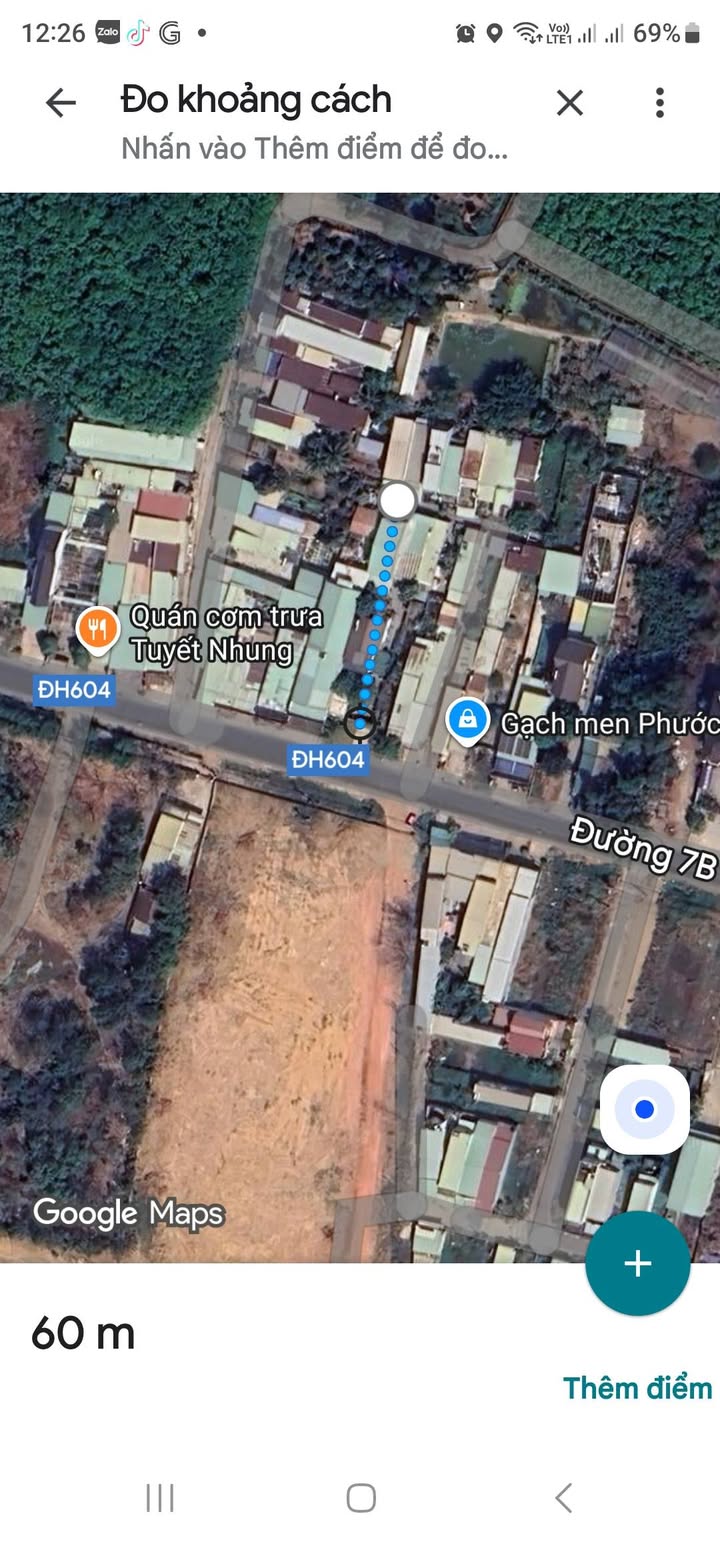Screen dimensions: 720x1544
Task: Close the distance measurement tool
Action: tap(570, 102)
